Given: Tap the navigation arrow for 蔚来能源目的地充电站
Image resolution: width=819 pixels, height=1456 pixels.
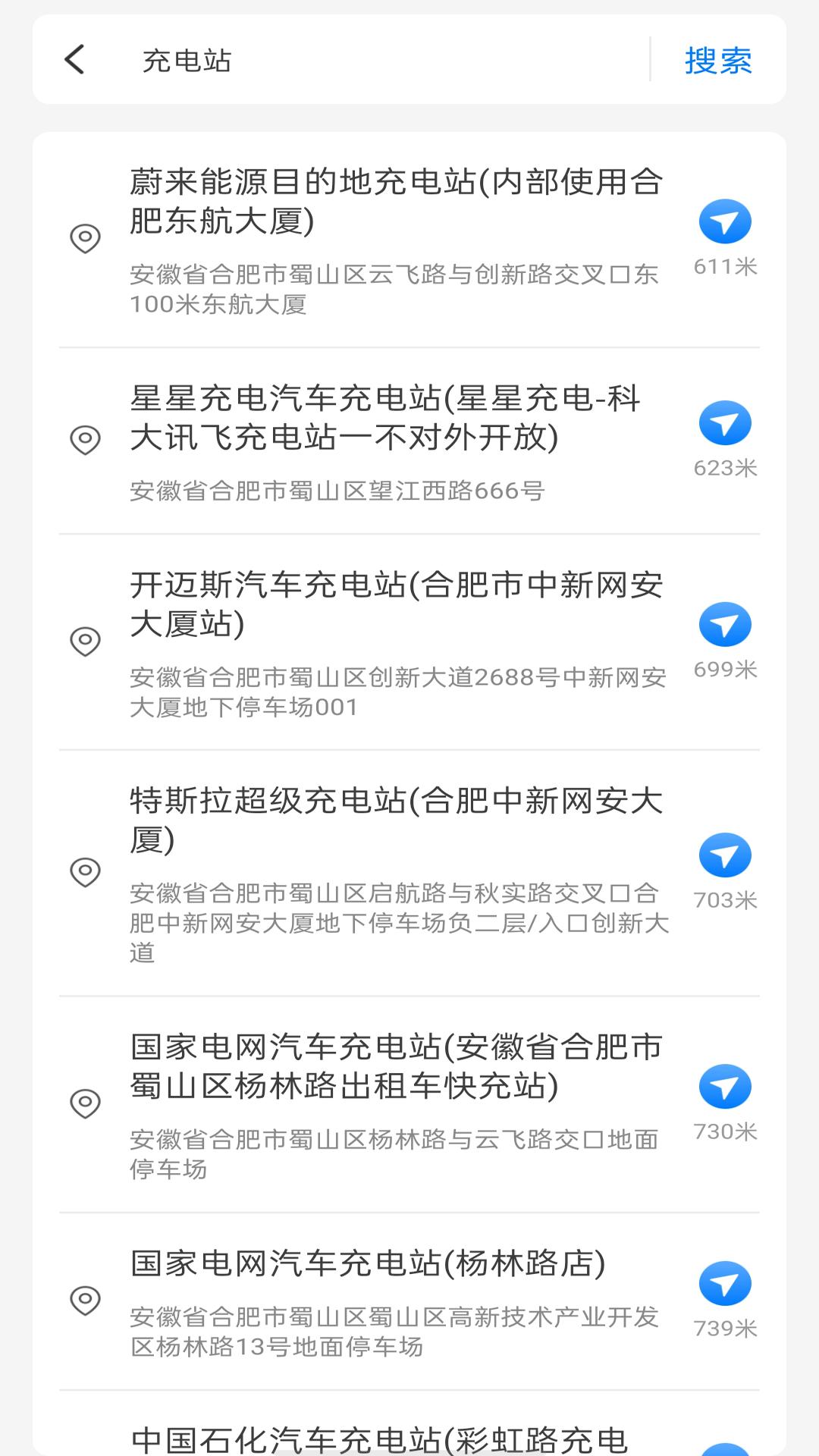Looking at the screenshot, I should coord(726,221).
